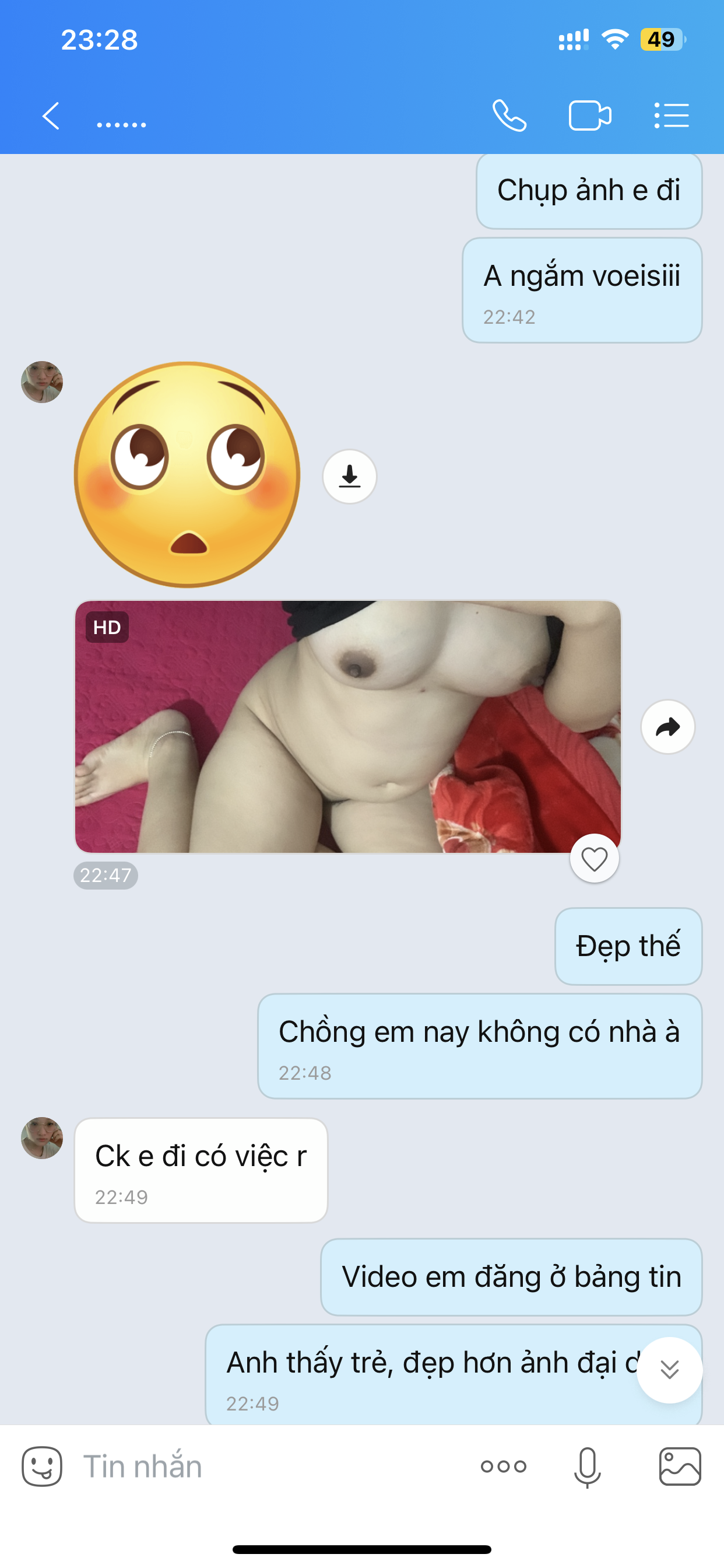This screenshot has width=724, height=1568.
Task: Go back to the chat list
Action: [51, 116]
